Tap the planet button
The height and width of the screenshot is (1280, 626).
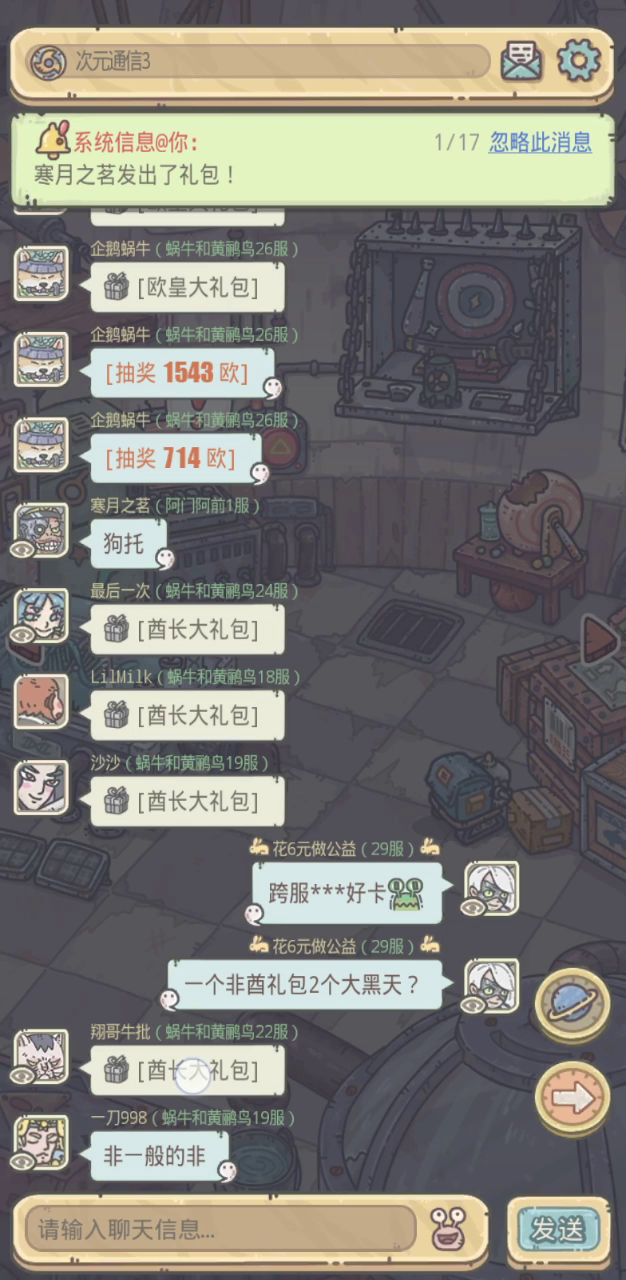pos(572,1003)
